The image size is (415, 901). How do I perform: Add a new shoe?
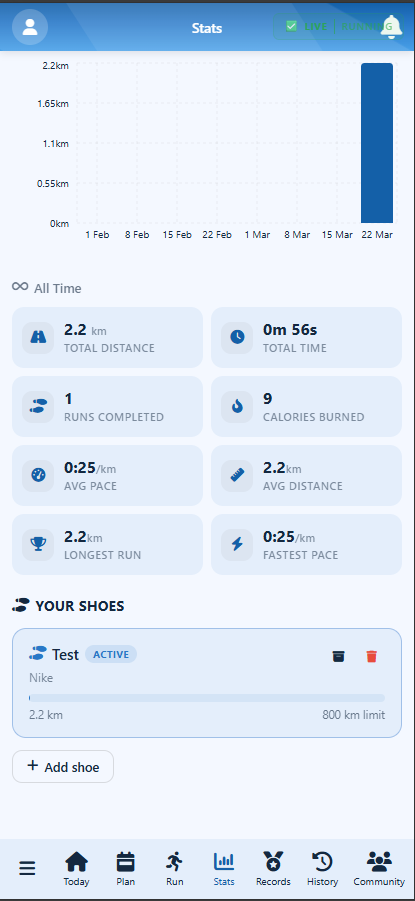click(x=63, y=767)
